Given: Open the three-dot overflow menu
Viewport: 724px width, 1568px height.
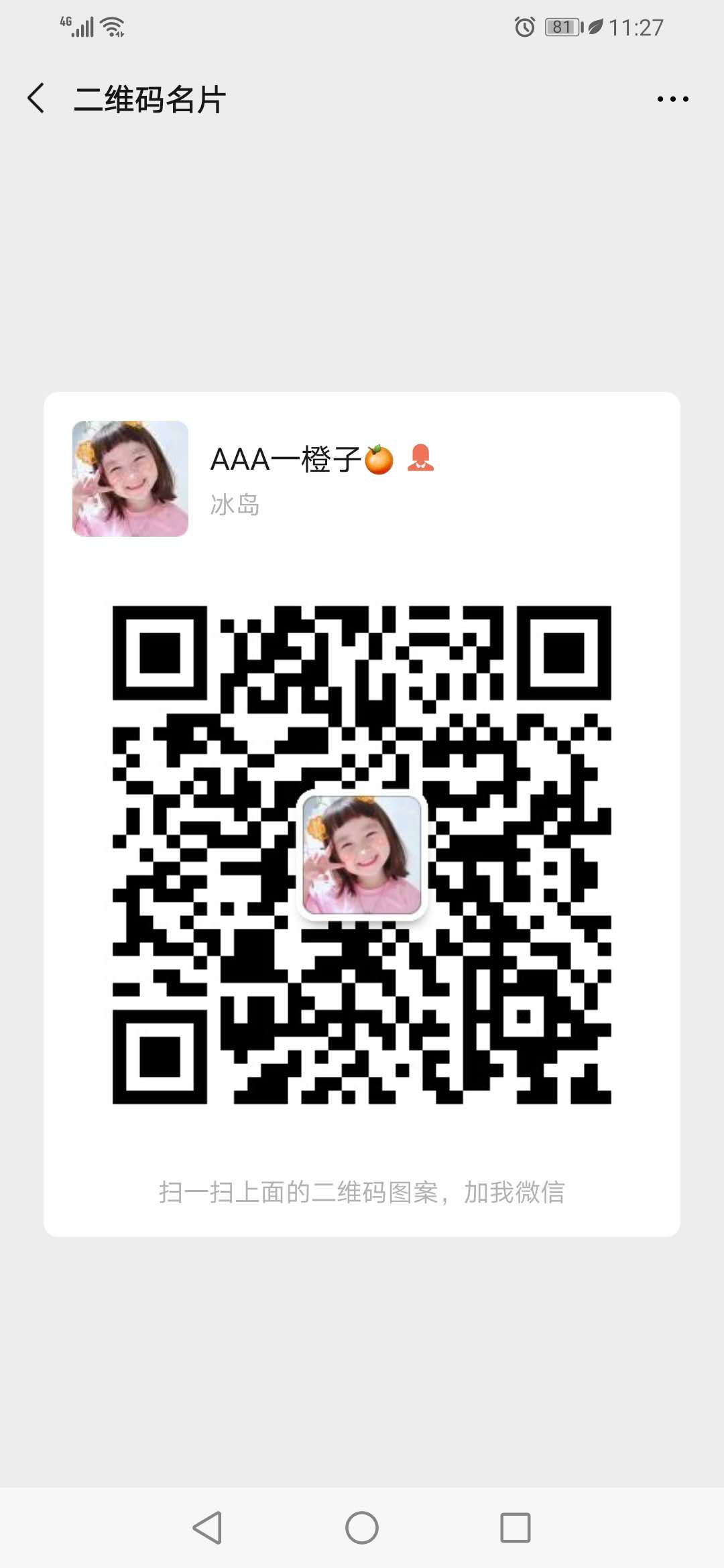Looking at the screenshot, I should 672,99.
